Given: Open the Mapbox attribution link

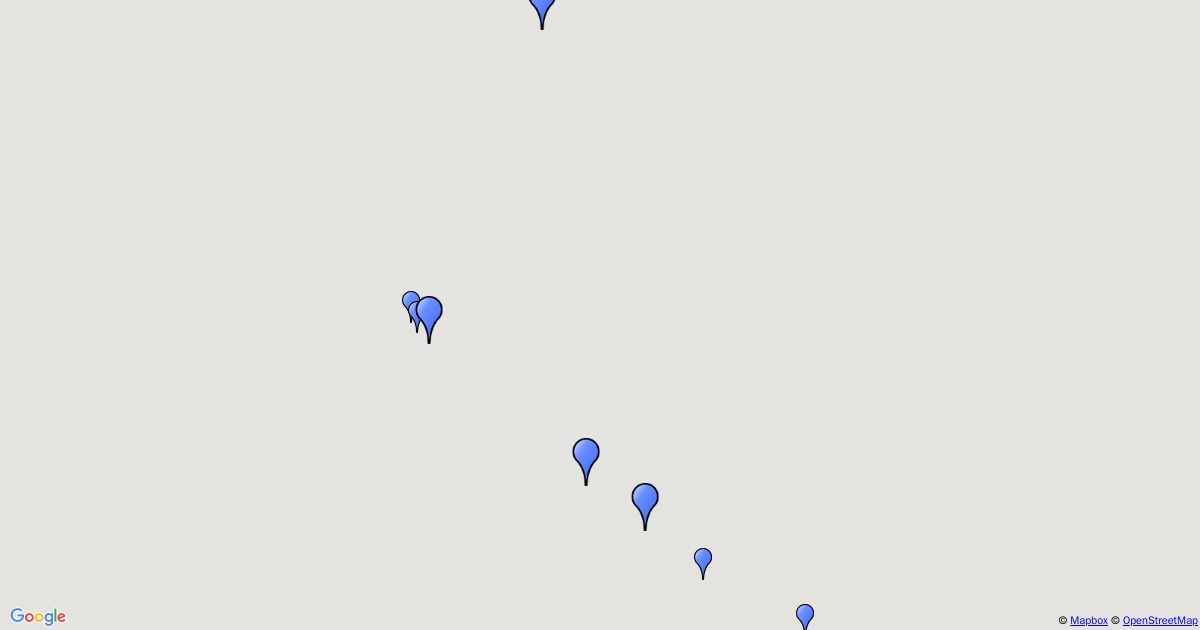Looking at the screenshot, I should coord(1088,621).
